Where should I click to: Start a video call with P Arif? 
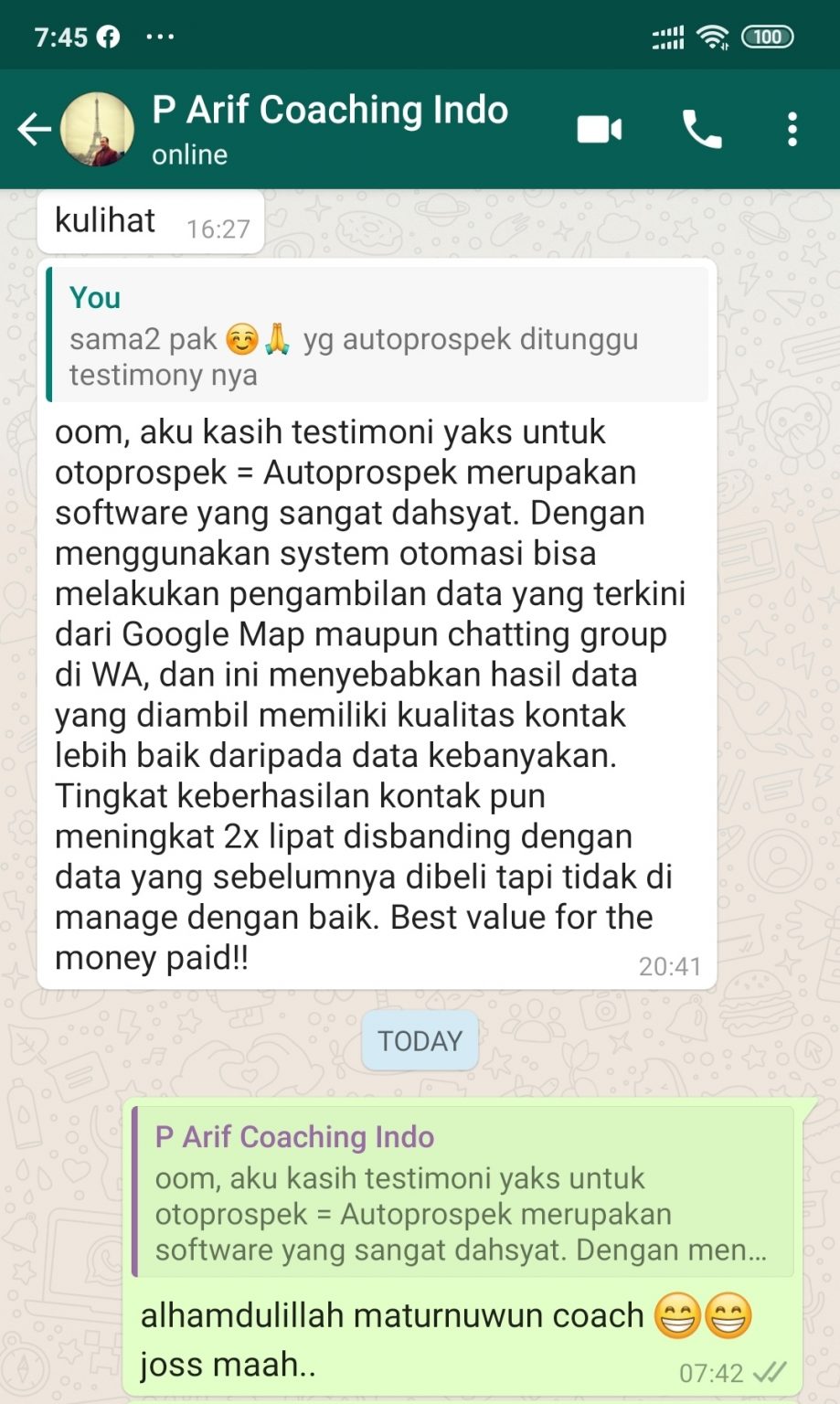(600, 129)
